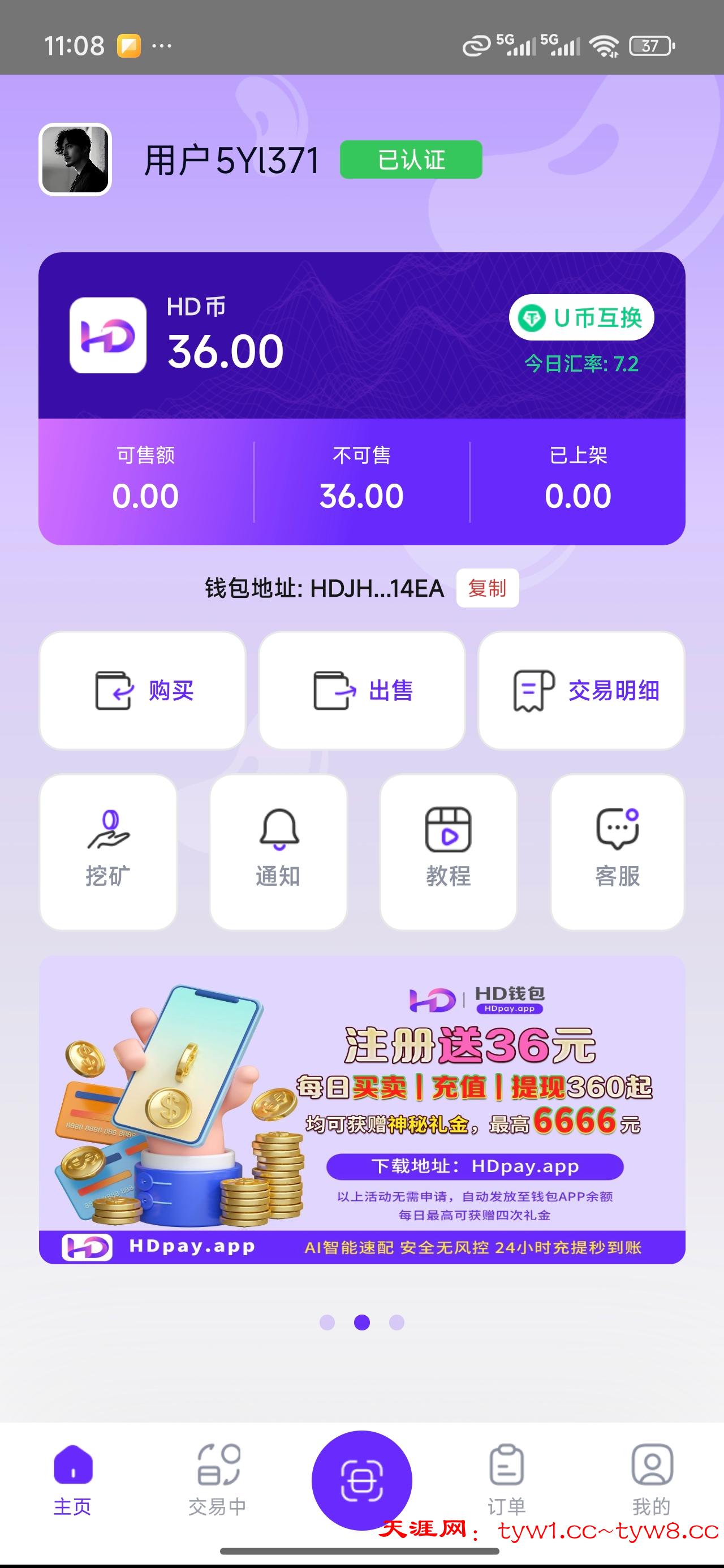
Task: Switch to the 交易中 tab
Action: click(x=217, y=1480)
